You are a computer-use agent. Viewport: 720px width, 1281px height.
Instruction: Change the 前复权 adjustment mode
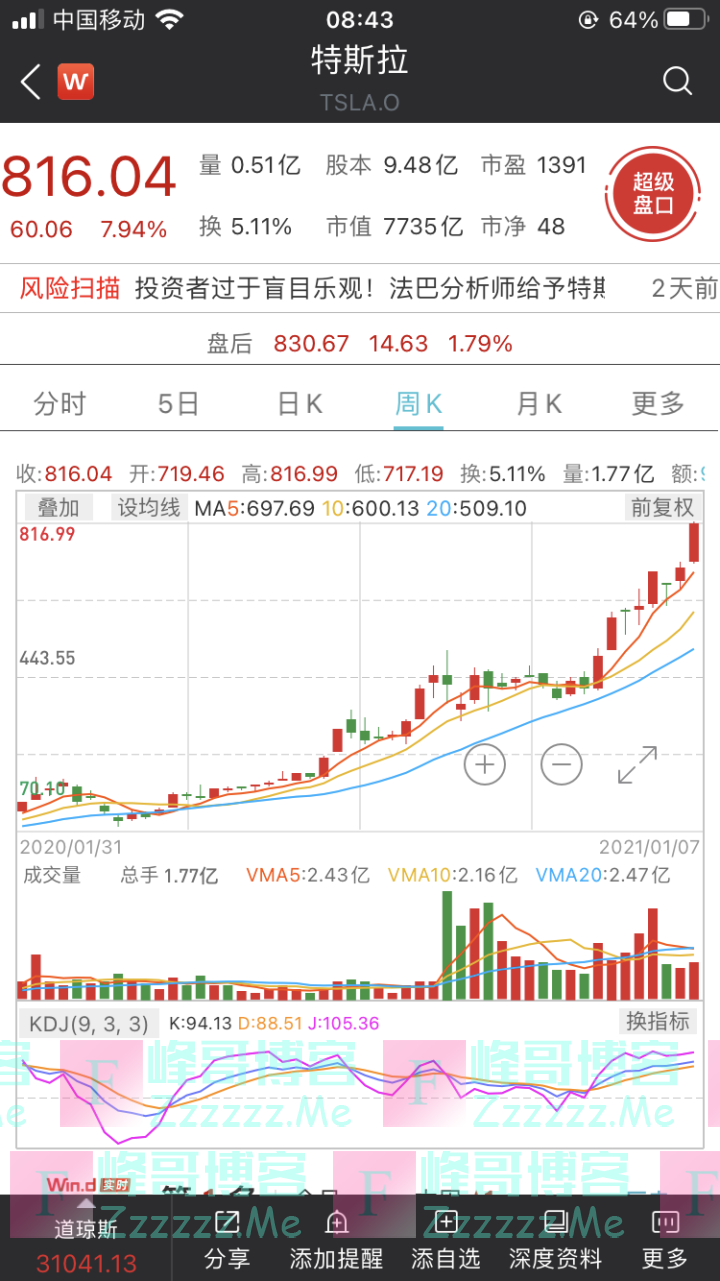661,508
